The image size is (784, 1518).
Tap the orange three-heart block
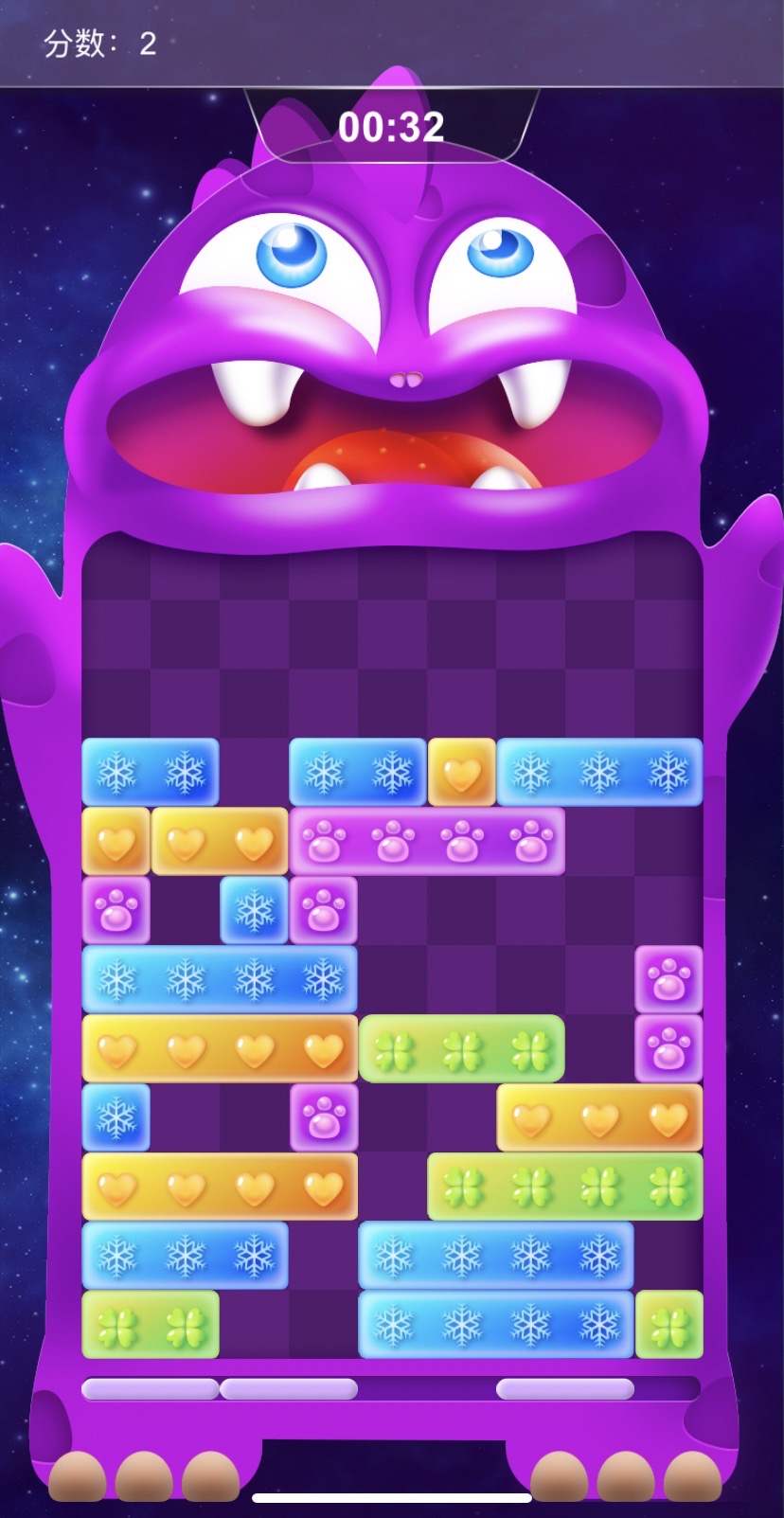click(599, 1118)
